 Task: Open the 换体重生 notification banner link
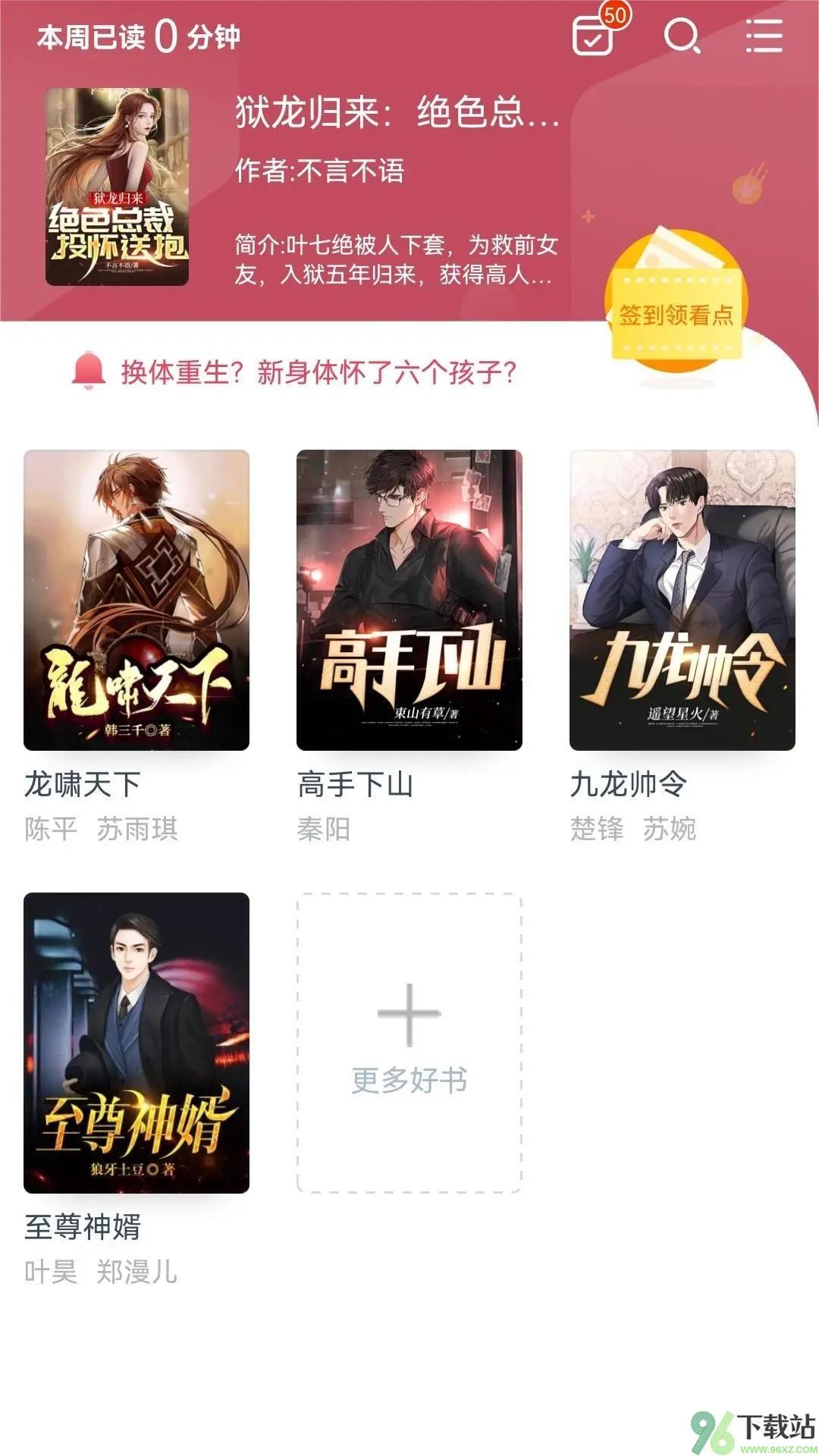(x=318, y=372)
